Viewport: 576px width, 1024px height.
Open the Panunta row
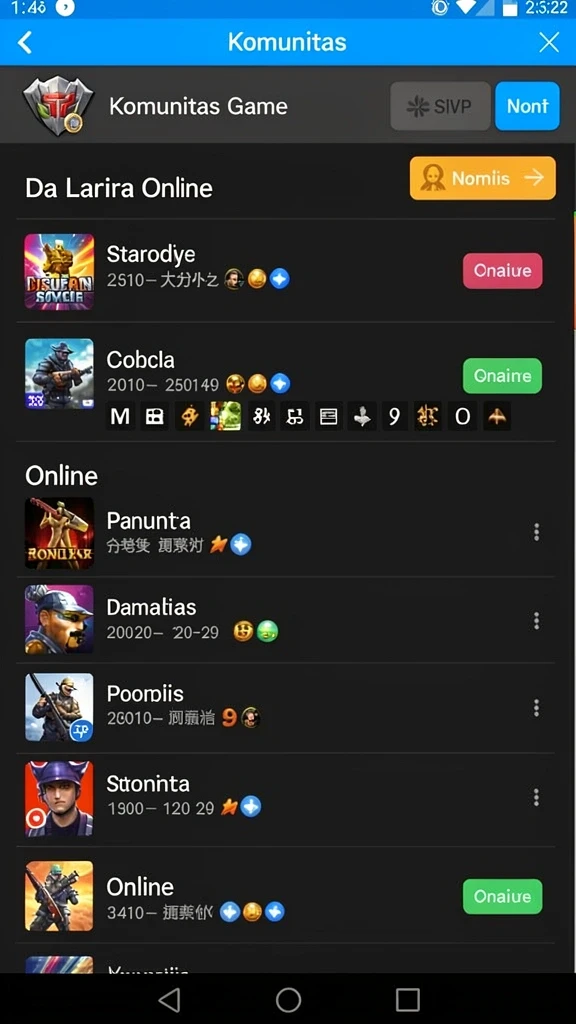(x=286, y=533)
